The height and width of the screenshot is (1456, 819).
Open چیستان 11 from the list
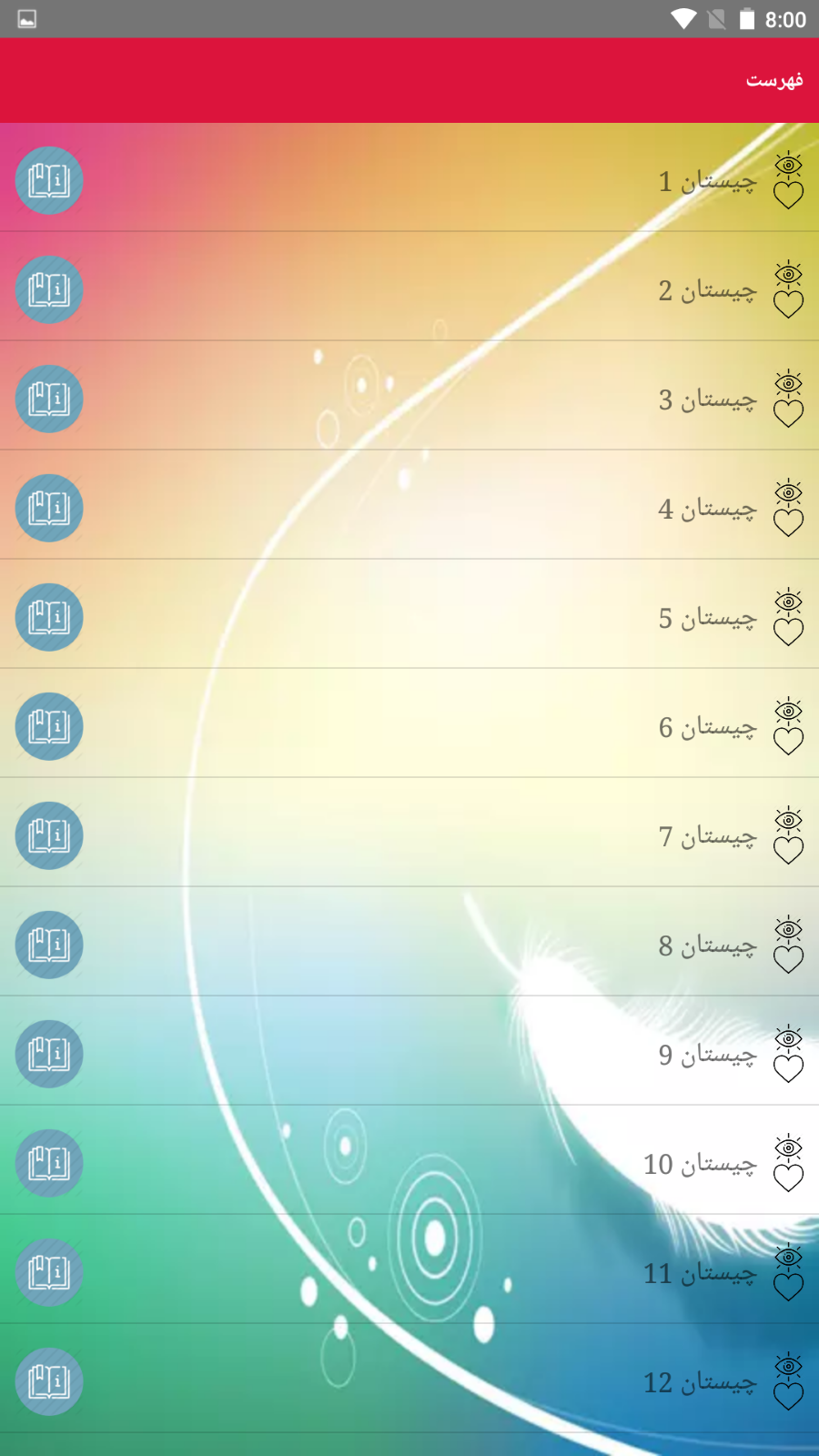(699, 1273)
